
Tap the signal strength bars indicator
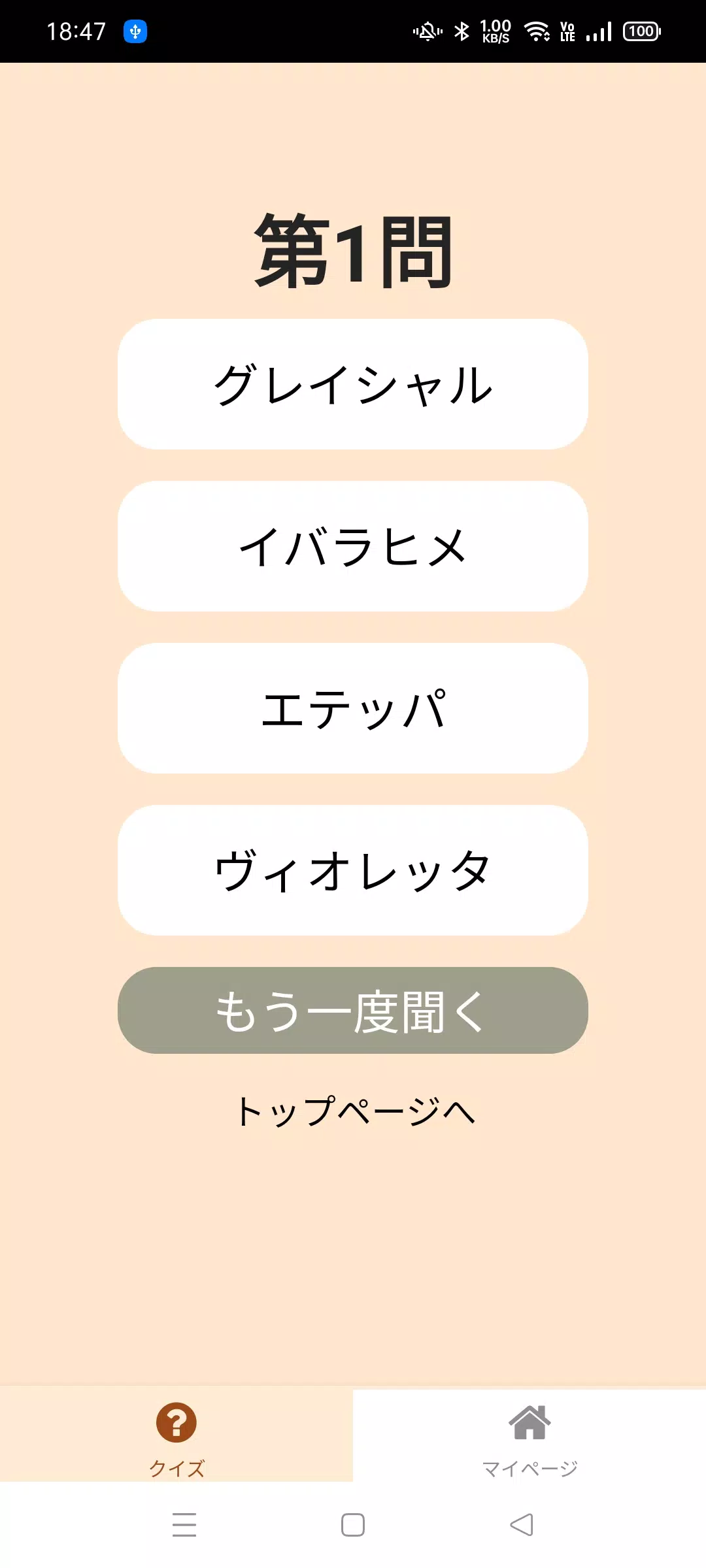598,31
